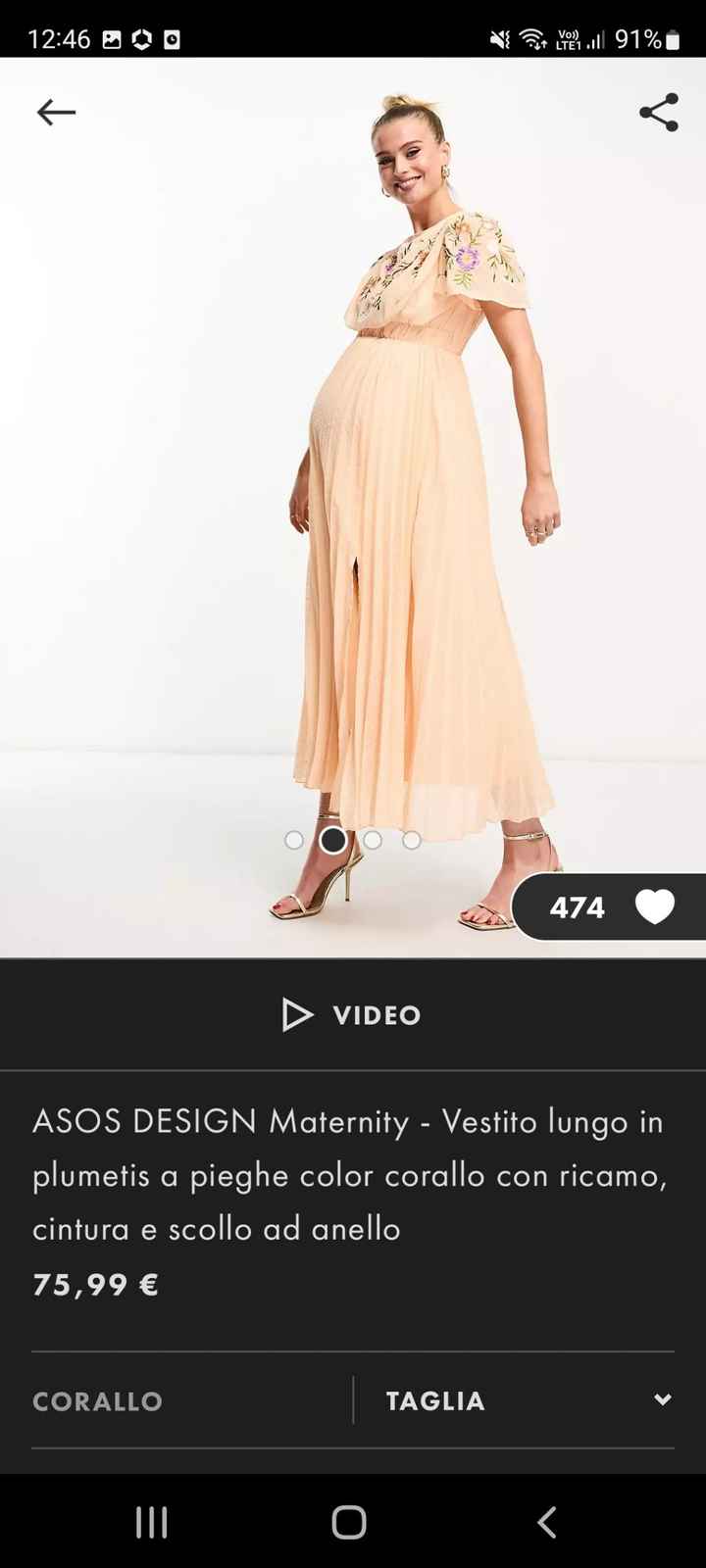Open the share options with the share icon

(x=658, y=112)
